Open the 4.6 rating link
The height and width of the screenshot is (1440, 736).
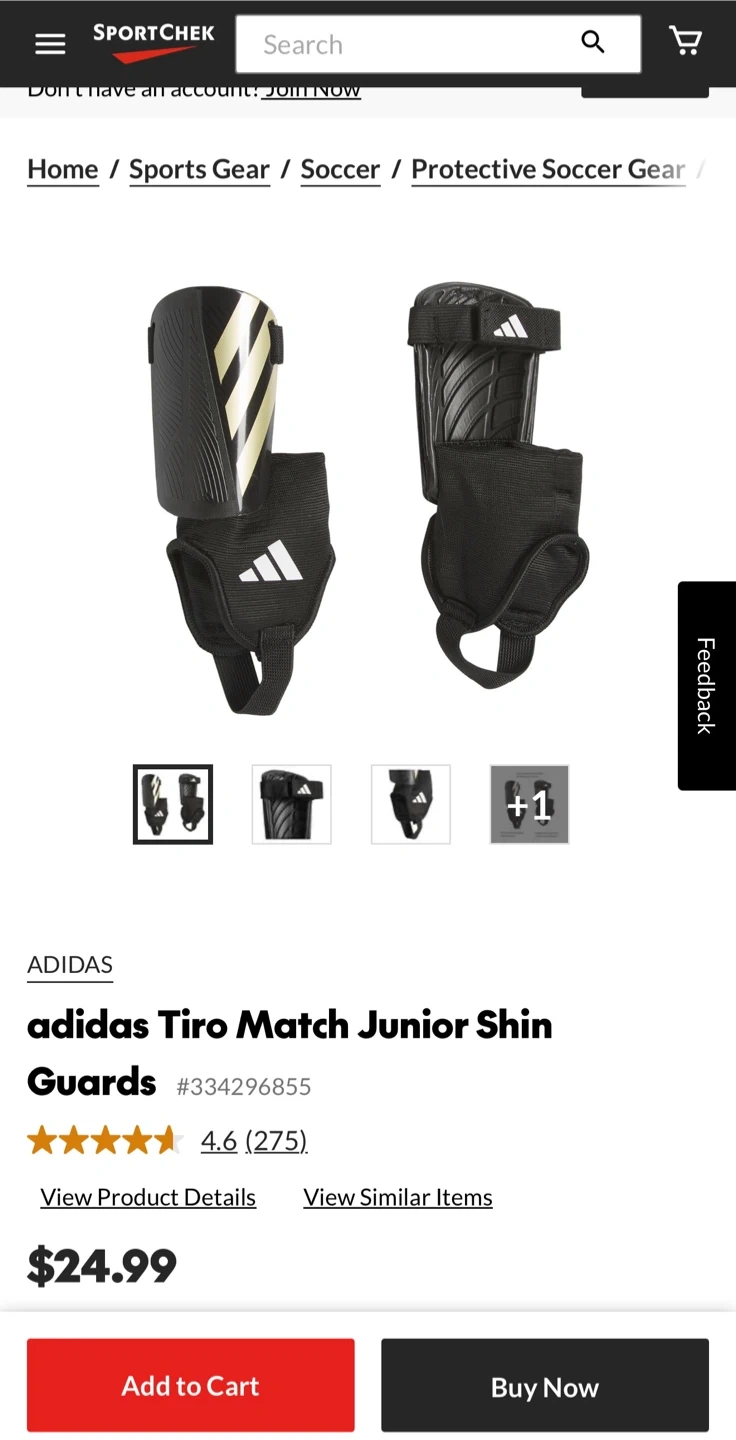[x=218, y=1140]
